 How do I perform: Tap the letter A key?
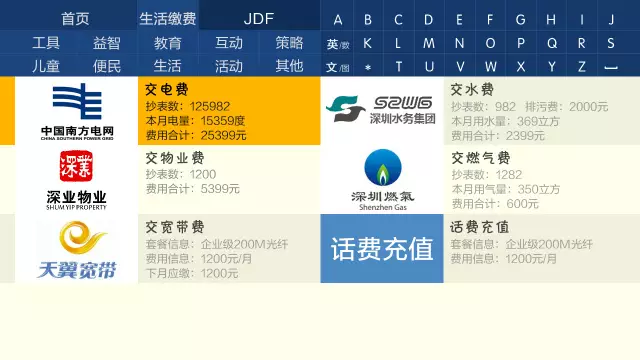click(338, 19)
